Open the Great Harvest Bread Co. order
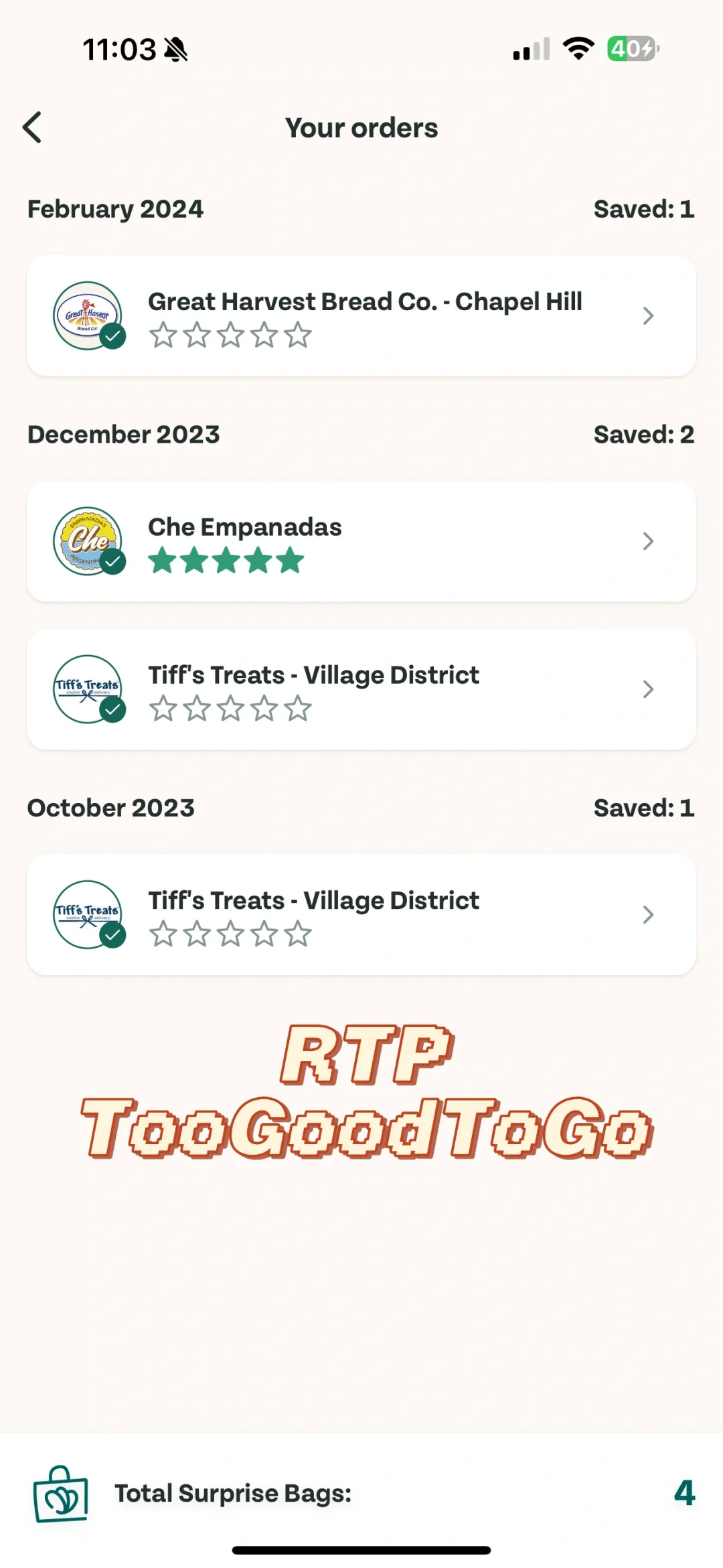Image resolution: width=723 pixels, height=1568 pixels. click(361, 315)
